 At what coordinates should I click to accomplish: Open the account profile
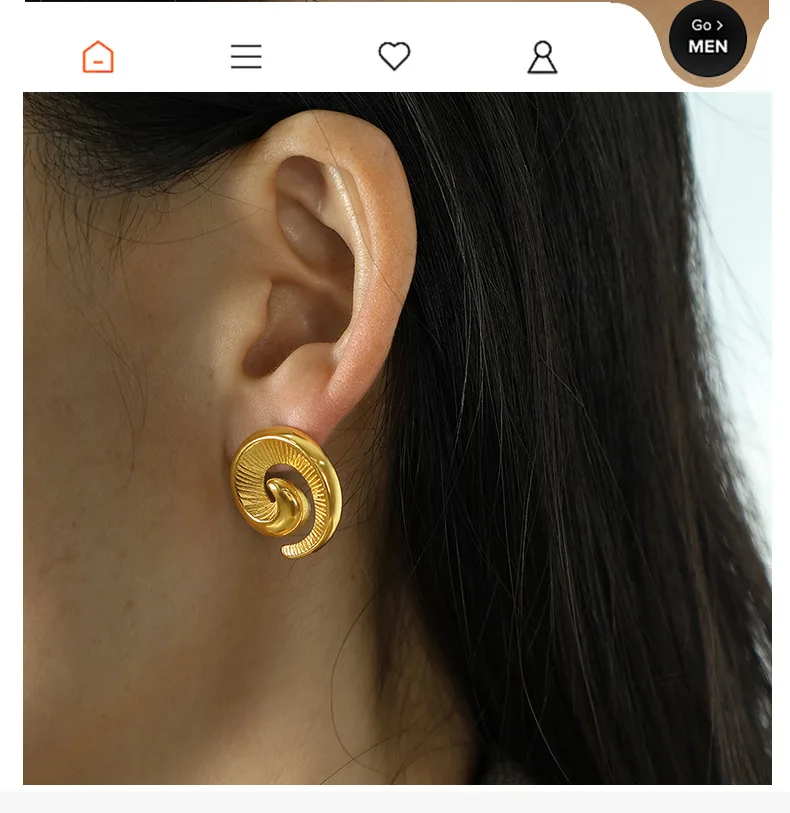(x=542, y=57)
